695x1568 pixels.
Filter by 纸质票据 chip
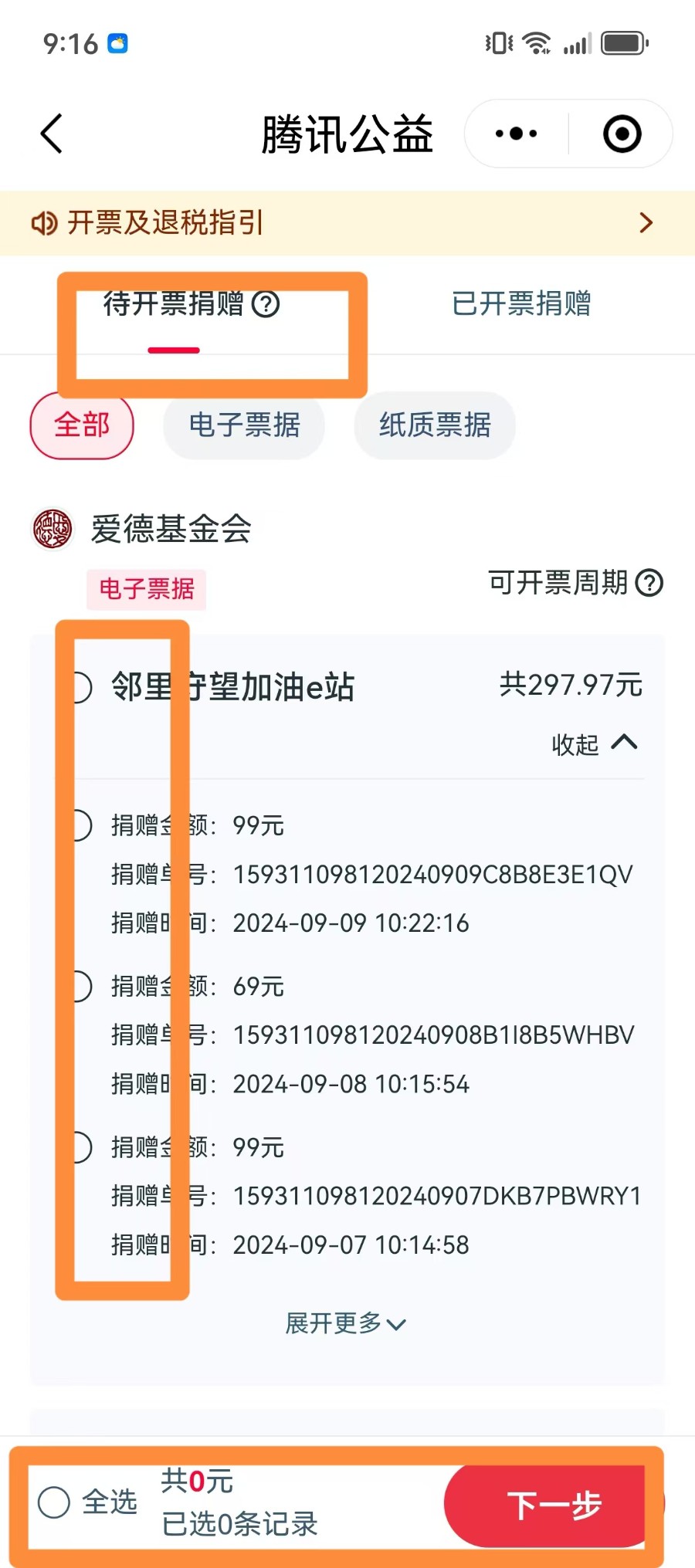click(x=435, y=425)
